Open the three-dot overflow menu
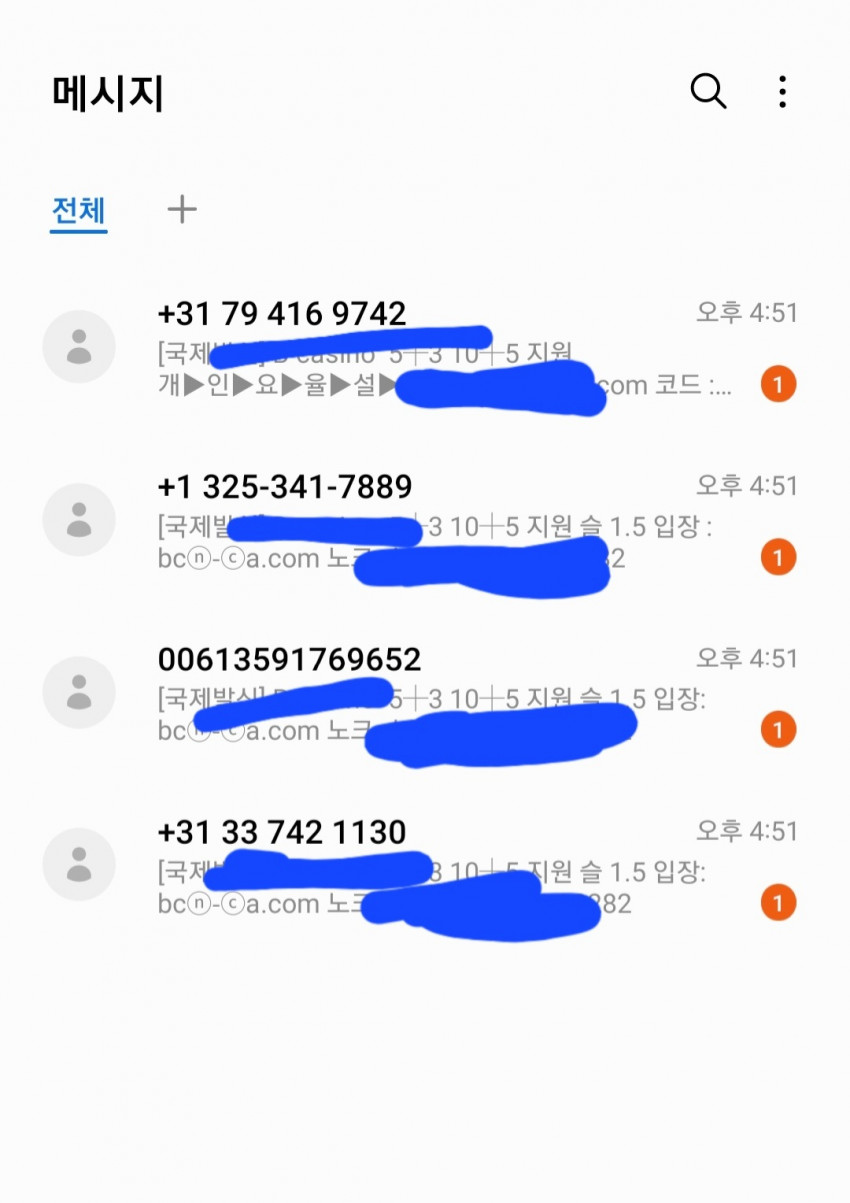The width and height of the screenshot is (850, 1203). coord(782,92)
